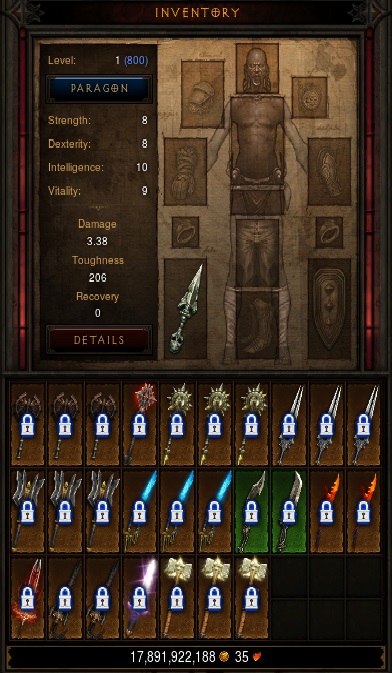Select the red flaming sword with the fiery hilt
Screen dimensions: 392x673
click(27, 597)
